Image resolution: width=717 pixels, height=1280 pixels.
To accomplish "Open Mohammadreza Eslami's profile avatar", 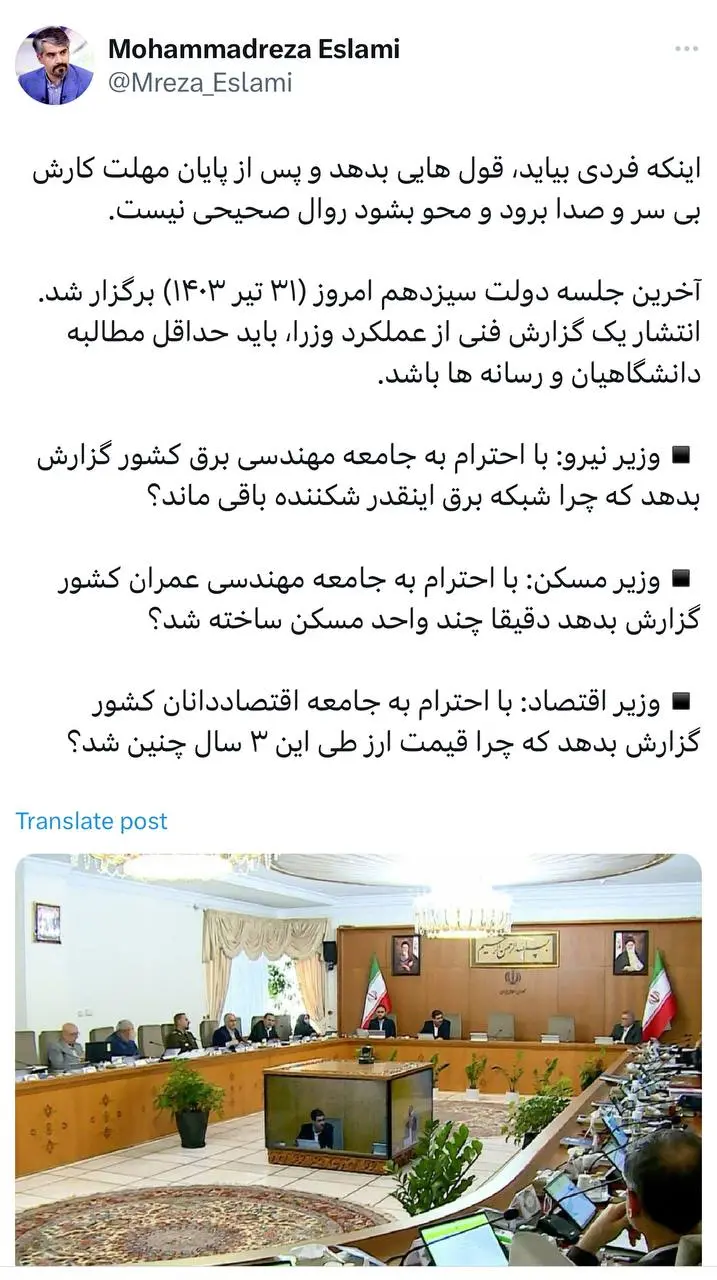I will coord(55,66).
